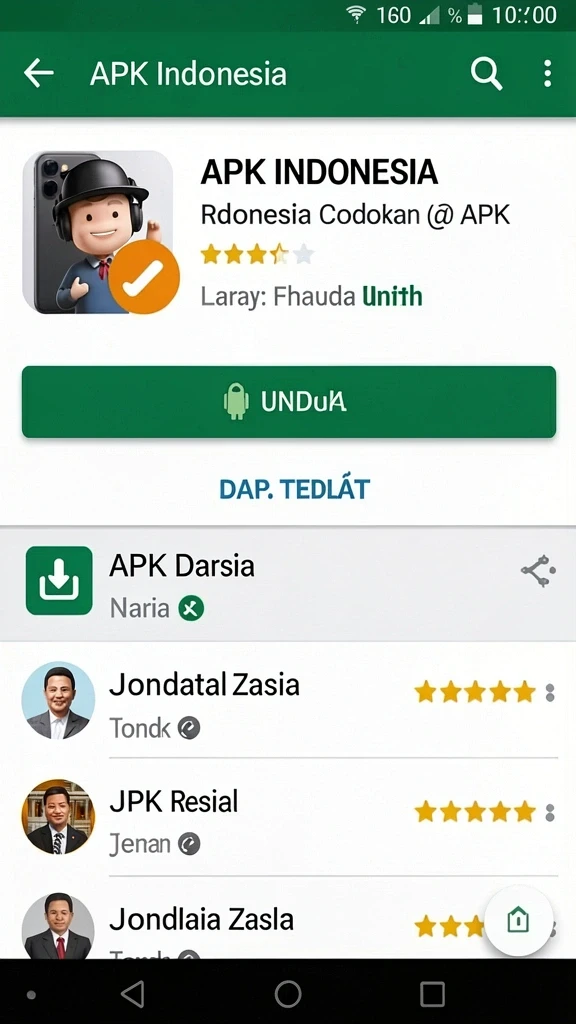Open search in the app bar

(x=487, y=74)
